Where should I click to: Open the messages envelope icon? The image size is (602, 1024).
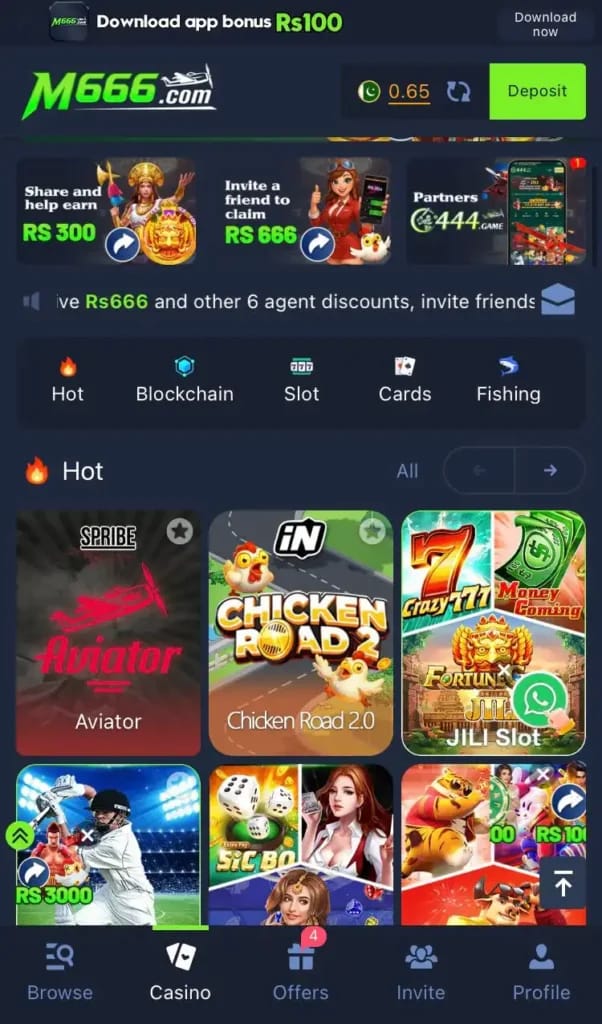click(558, 300)
